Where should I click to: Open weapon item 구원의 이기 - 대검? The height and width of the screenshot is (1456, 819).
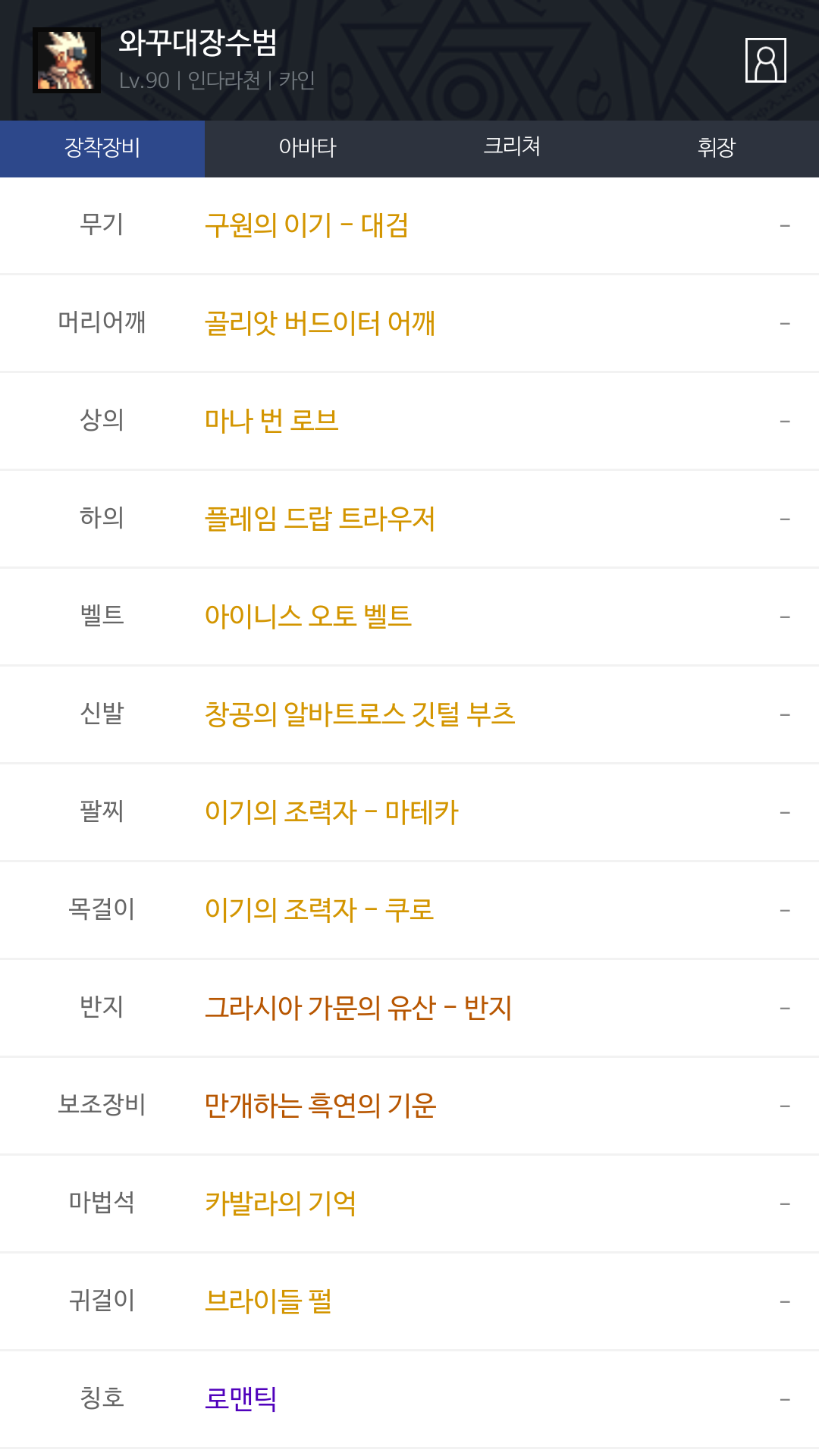(306, 225)
